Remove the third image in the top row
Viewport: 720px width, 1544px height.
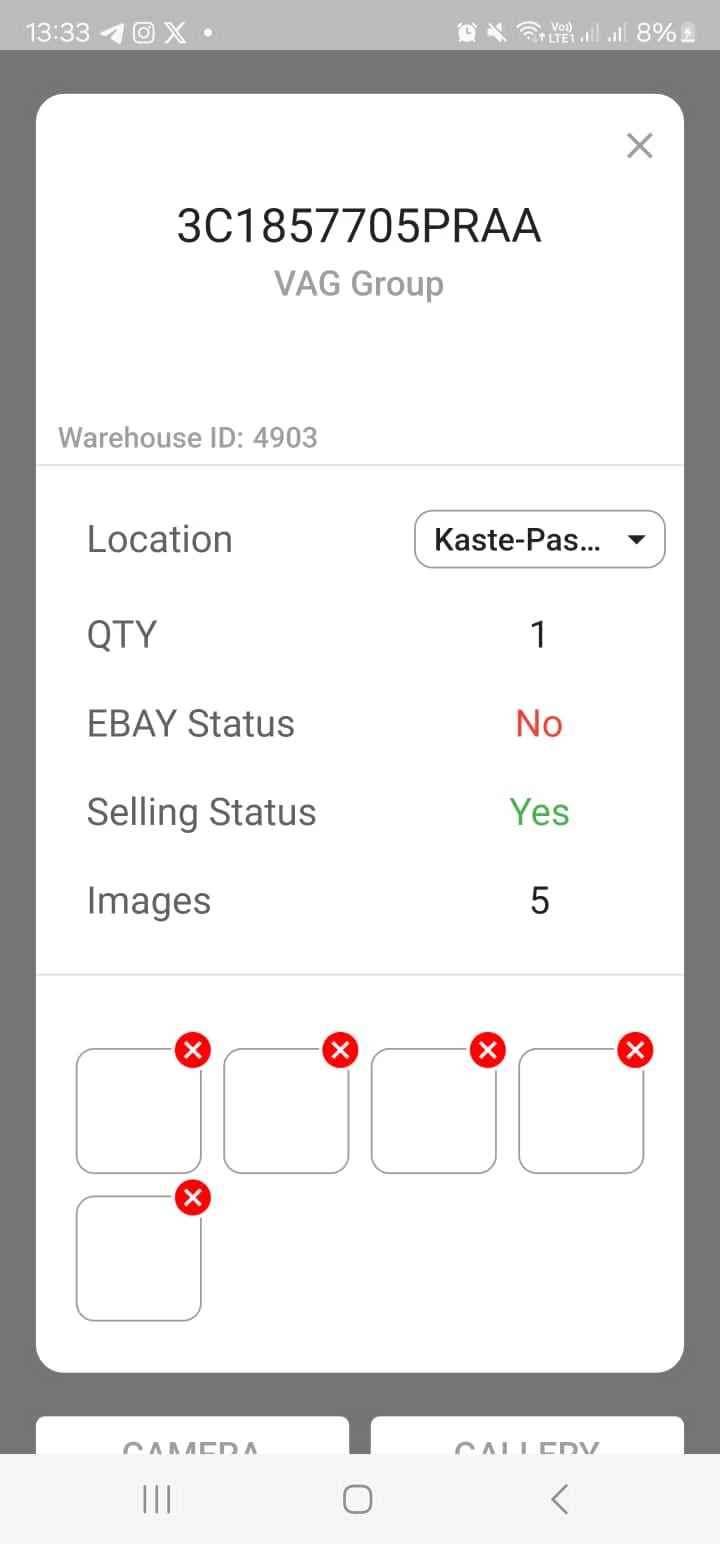488,1050
